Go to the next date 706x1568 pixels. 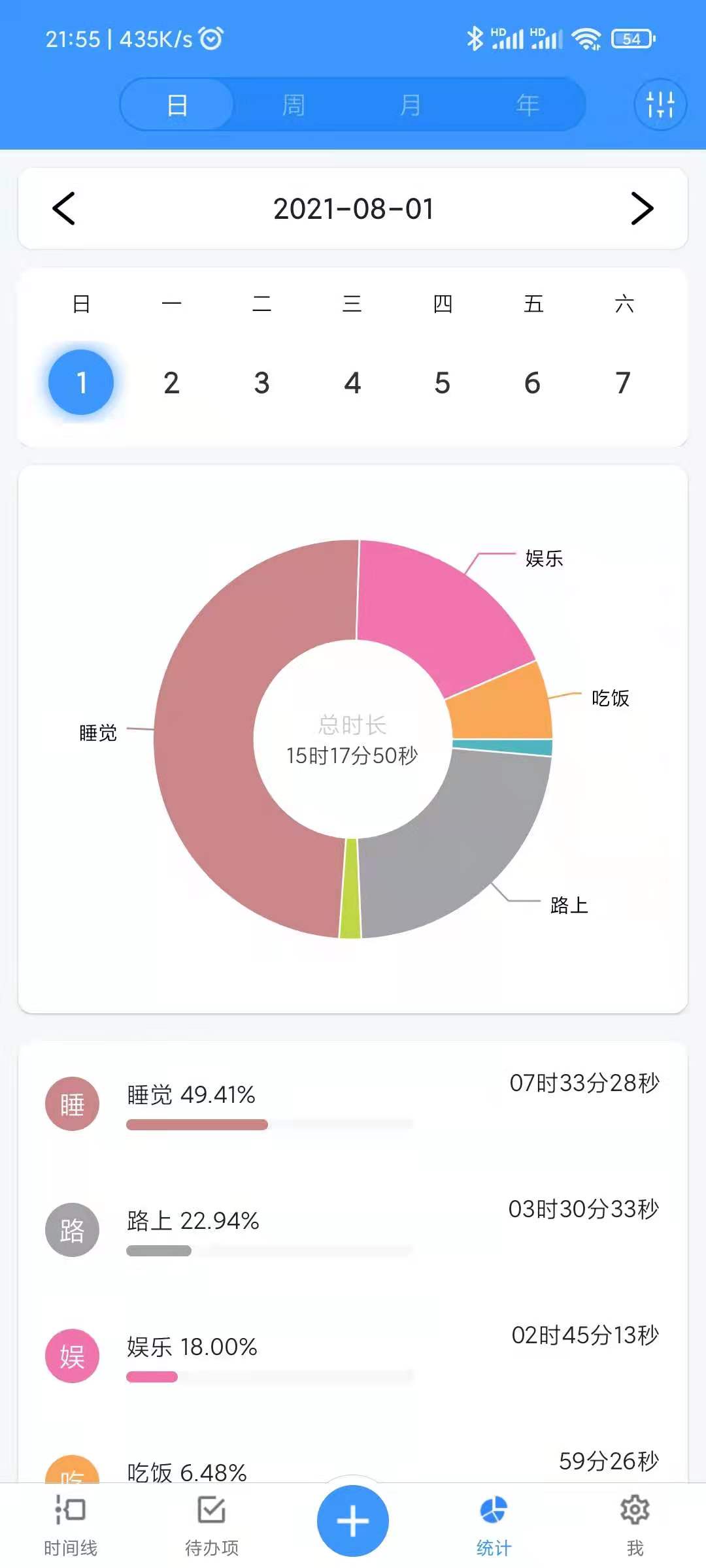click(x=642, y=208)
